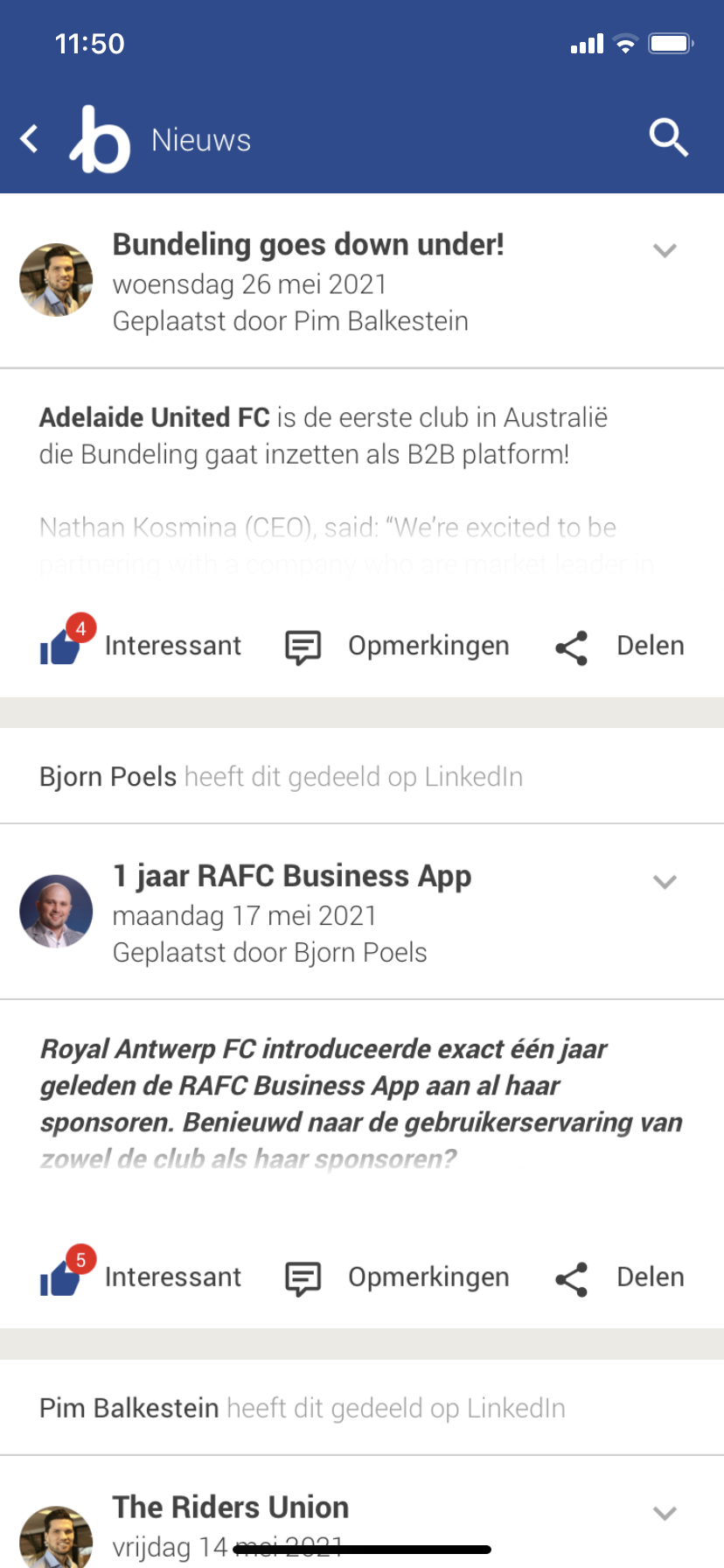The image size is (724, 1568).
Task: Open the Nieuws section title
Action: tap(200, 138)
